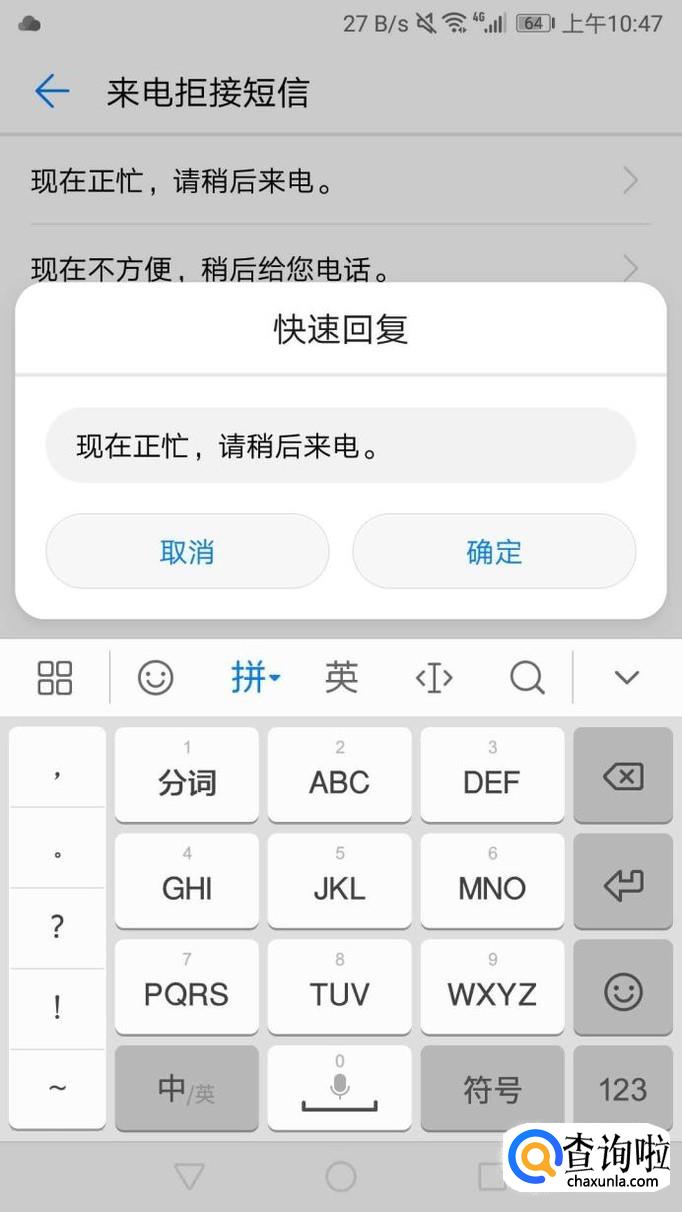This screenshot has height=1212, width=682.
Task: Go back with the top-left arrow
Action: click(52, 92)
